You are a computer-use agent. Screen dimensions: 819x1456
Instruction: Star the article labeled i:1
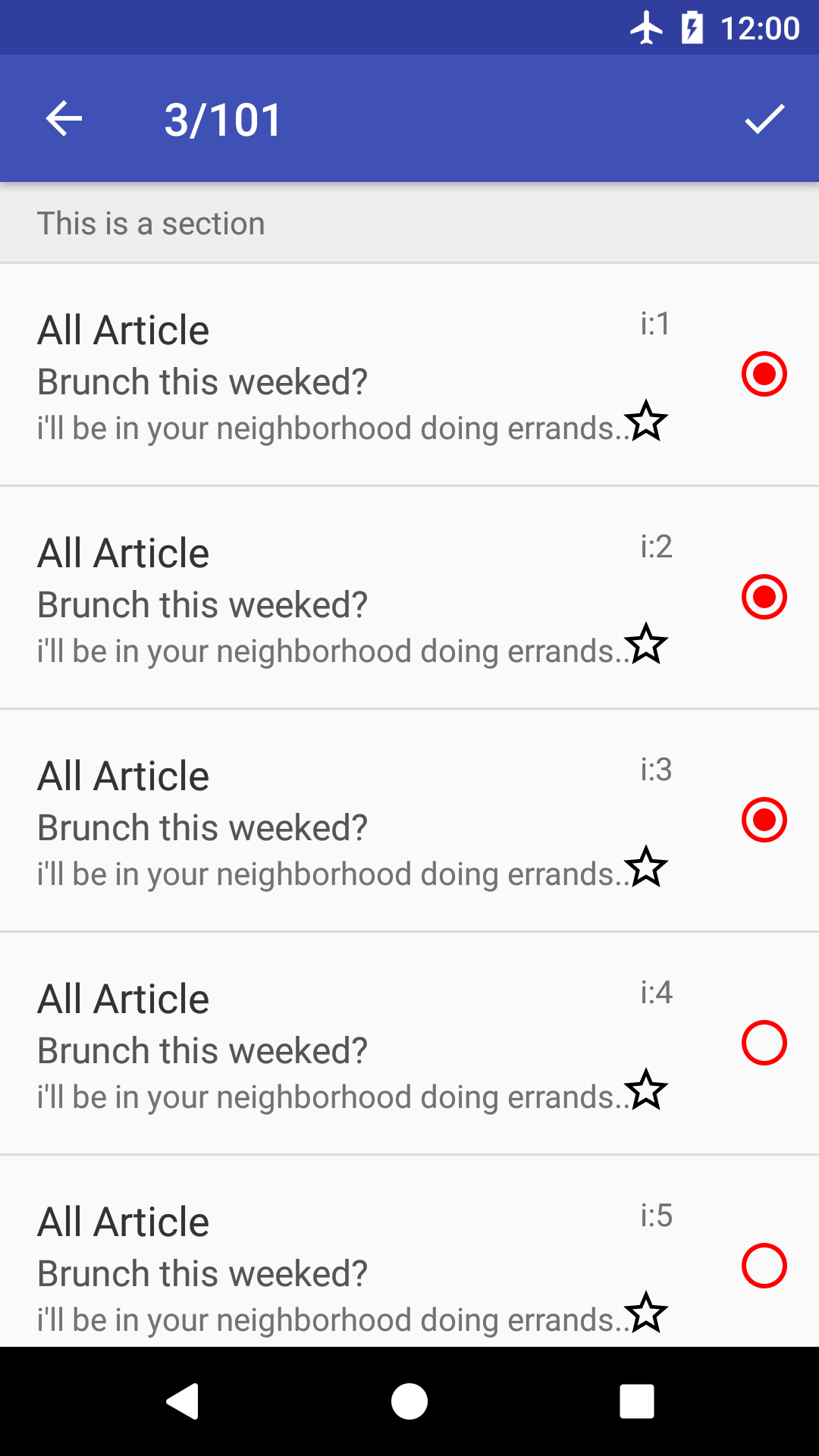click(x=646, y=421)
